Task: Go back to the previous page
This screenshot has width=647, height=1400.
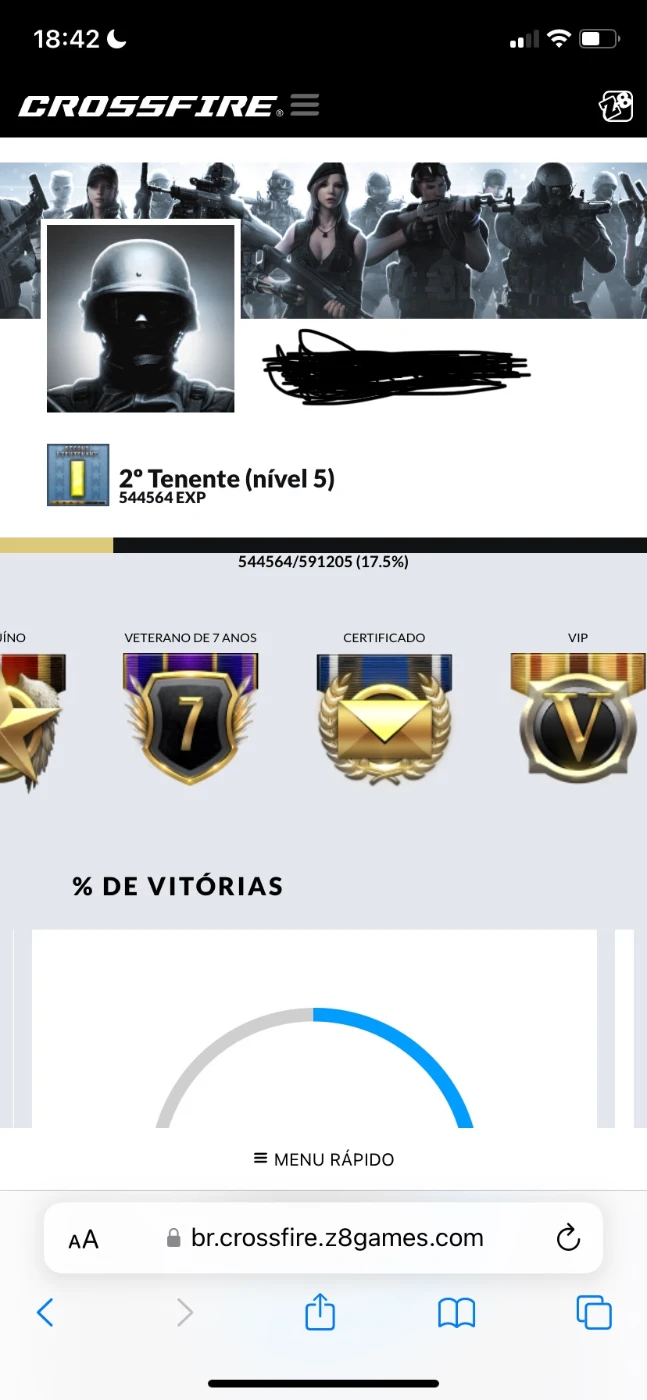Action: (45, 1312)
